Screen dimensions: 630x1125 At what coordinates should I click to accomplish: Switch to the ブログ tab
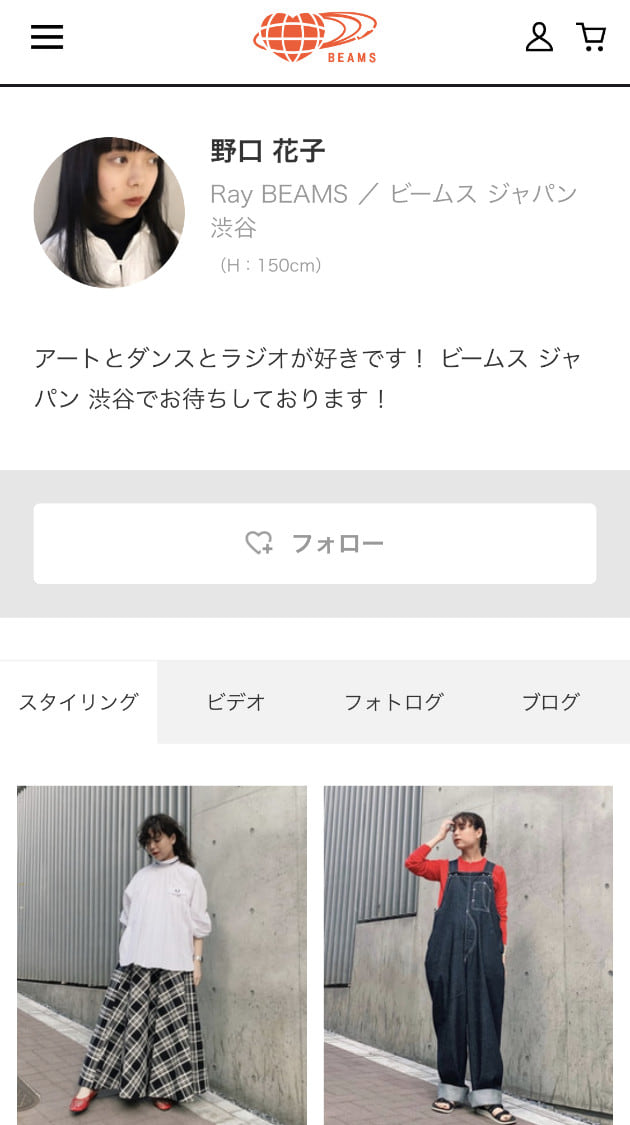click(x=551, y=702)
